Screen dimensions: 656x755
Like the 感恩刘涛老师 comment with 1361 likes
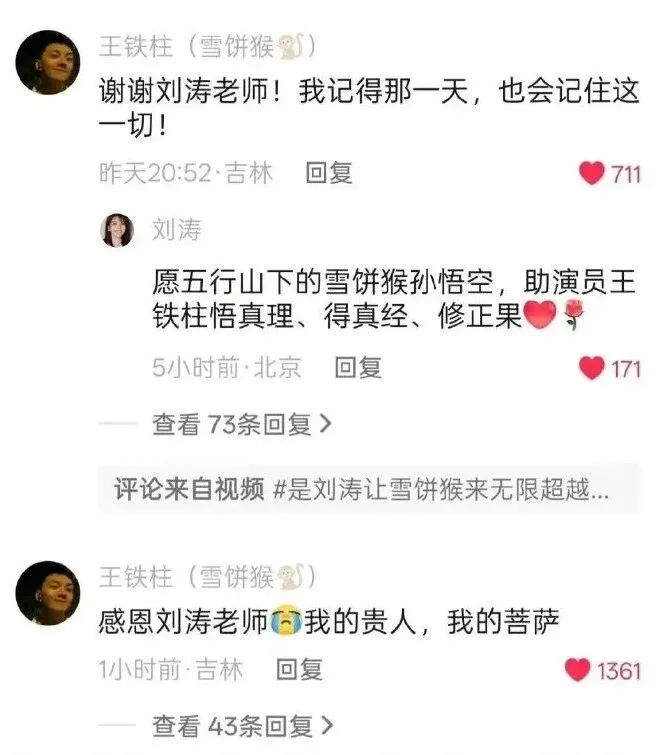tap(578, 669)
